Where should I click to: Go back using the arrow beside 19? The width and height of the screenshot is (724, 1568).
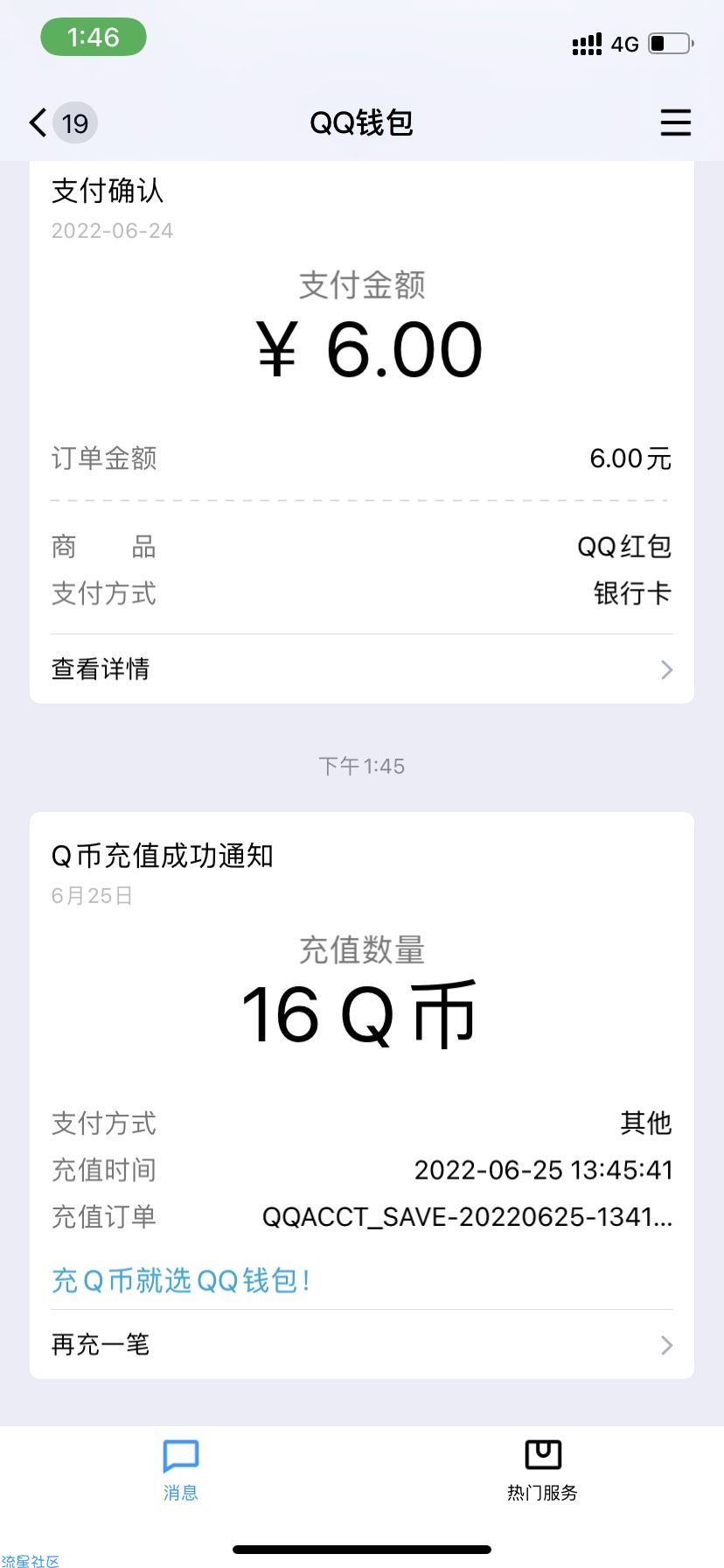click(x=38, y=122)
